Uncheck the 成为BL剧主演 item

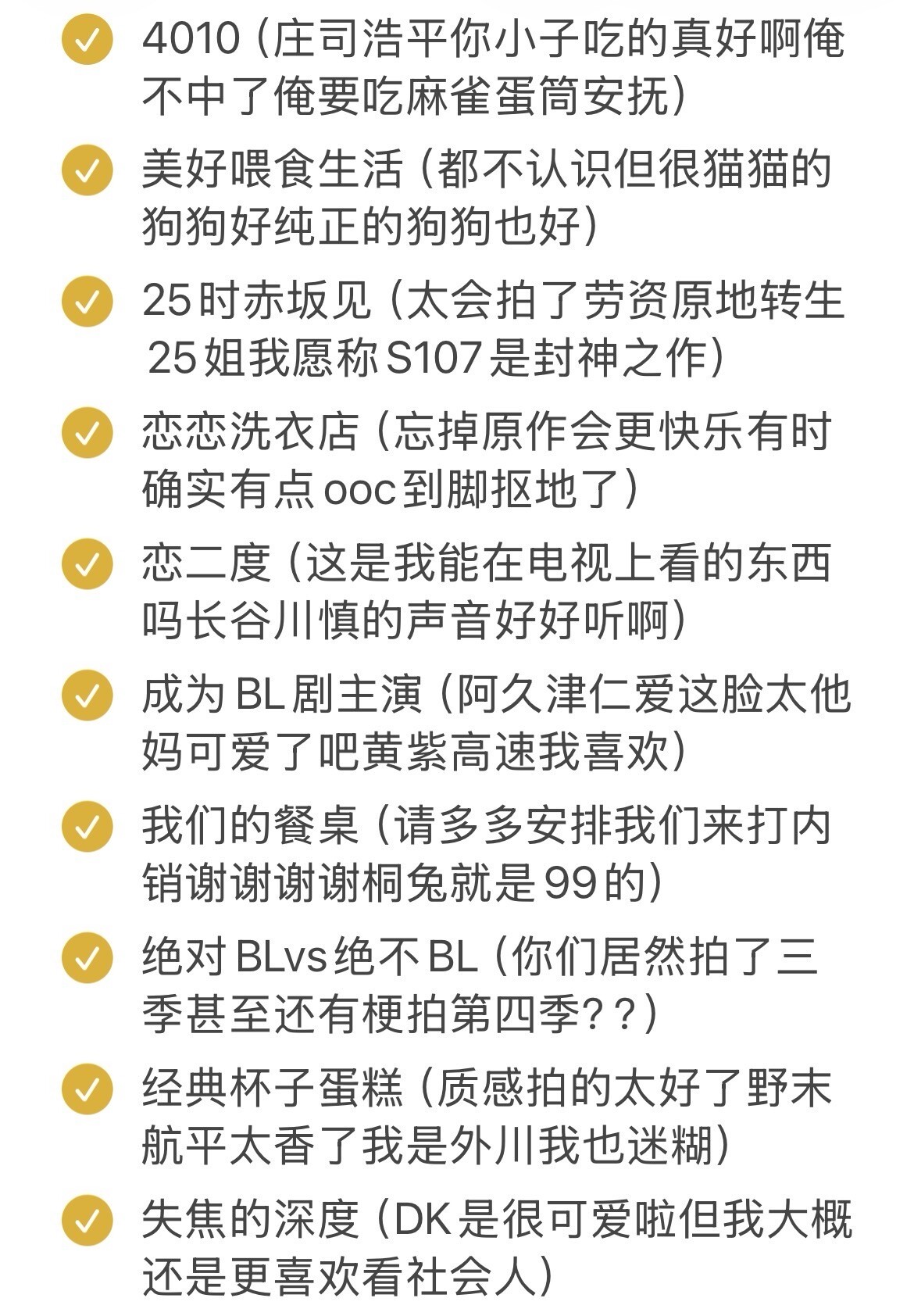coord(87,695)
